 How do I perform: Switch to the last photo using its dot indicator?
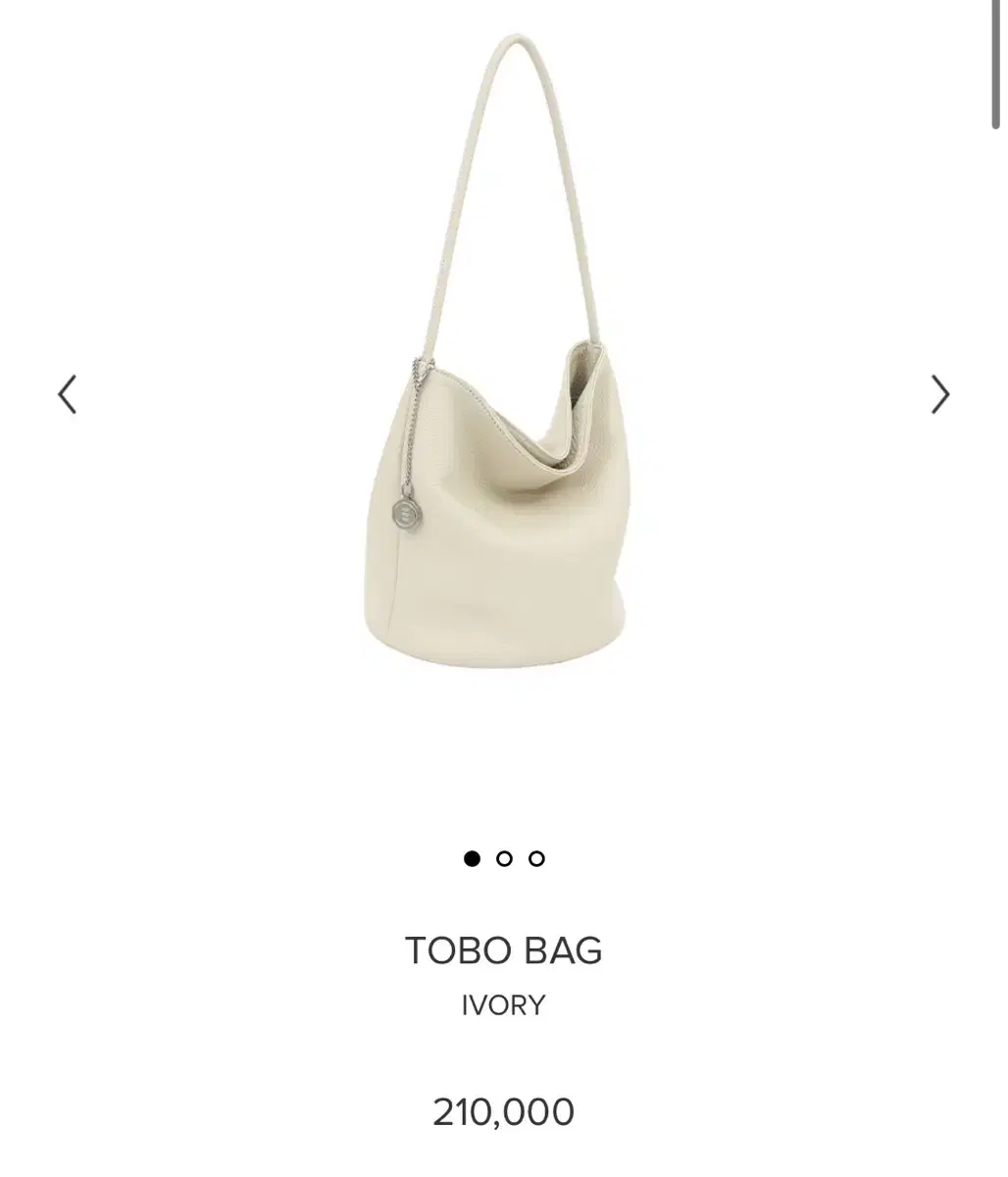pos(536,857)
